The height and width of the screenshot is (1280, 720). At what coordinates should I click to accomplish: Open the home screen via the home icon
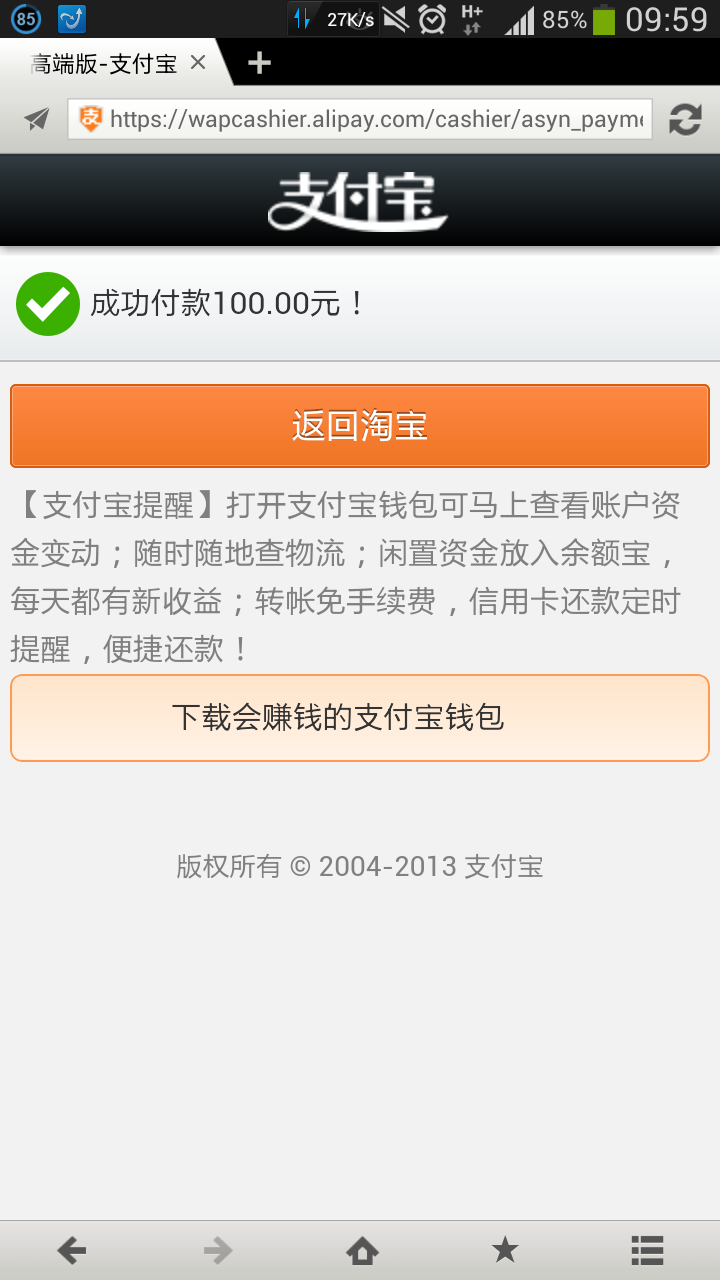point(360,1249)
